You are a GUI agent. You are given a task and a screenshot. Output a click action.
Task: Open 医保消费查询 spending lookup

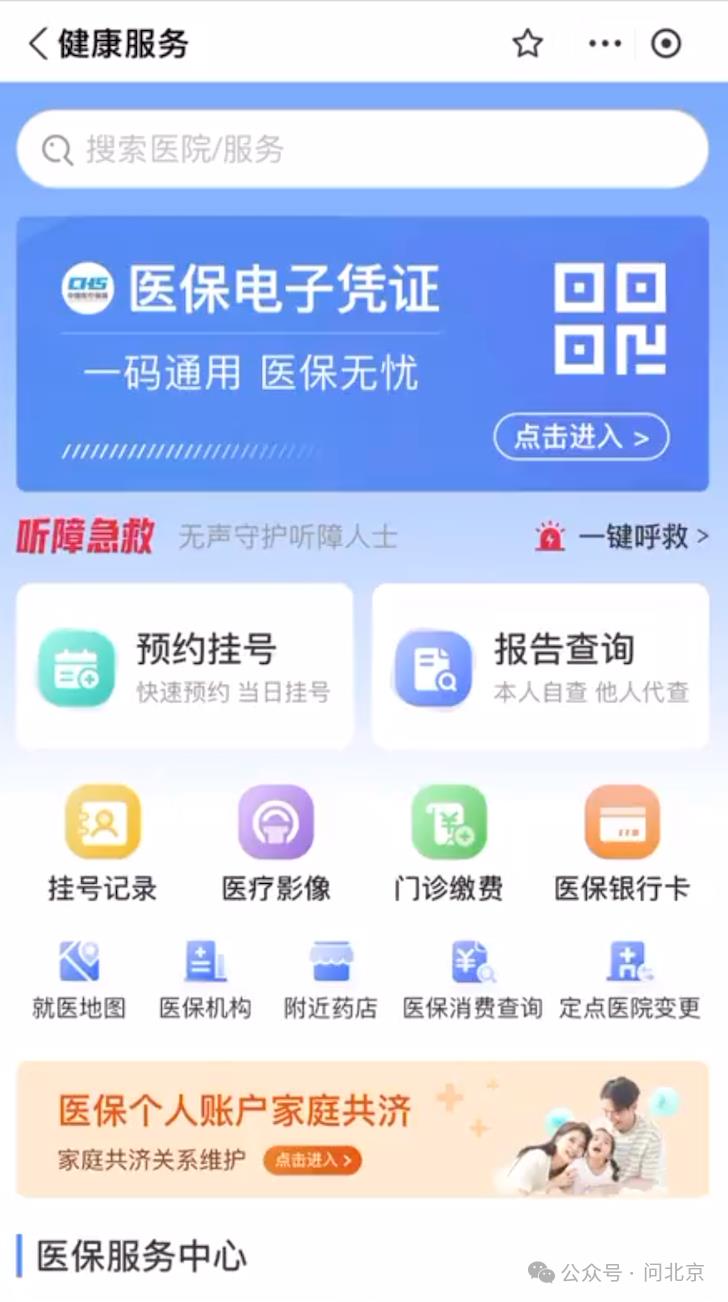472,980
